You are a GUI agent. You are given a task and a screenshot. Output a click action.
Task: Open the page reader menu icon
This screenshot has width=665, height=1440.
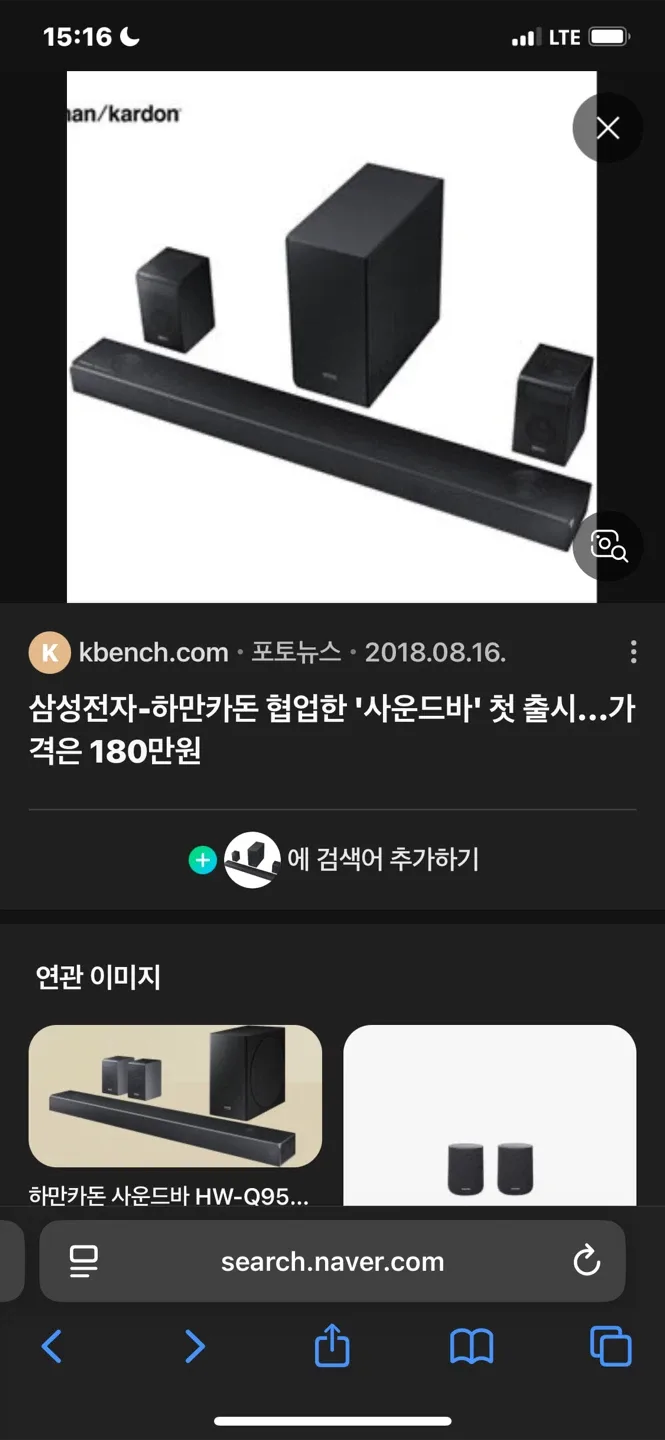click(x=84, y=1261)
